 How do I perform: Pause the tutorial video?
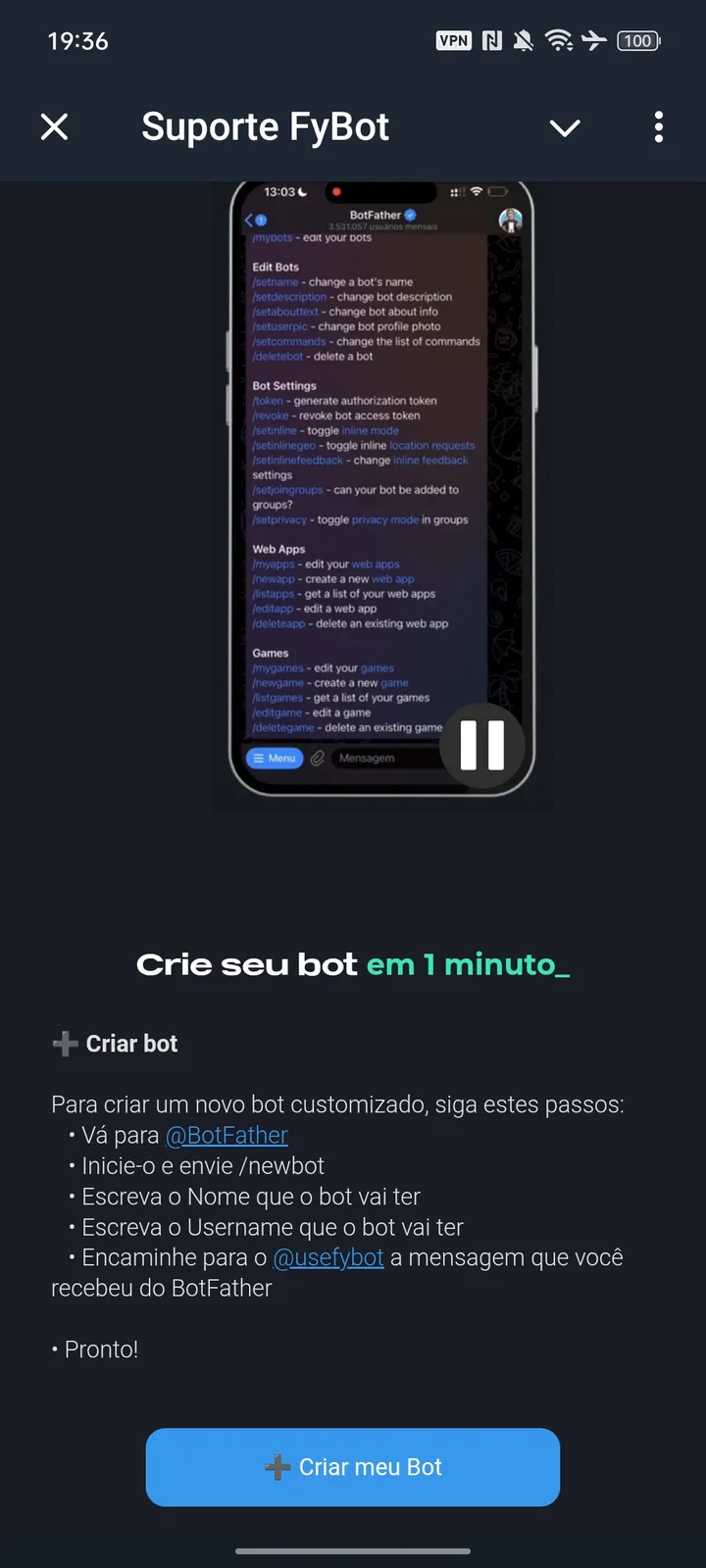tap(482, 746)
